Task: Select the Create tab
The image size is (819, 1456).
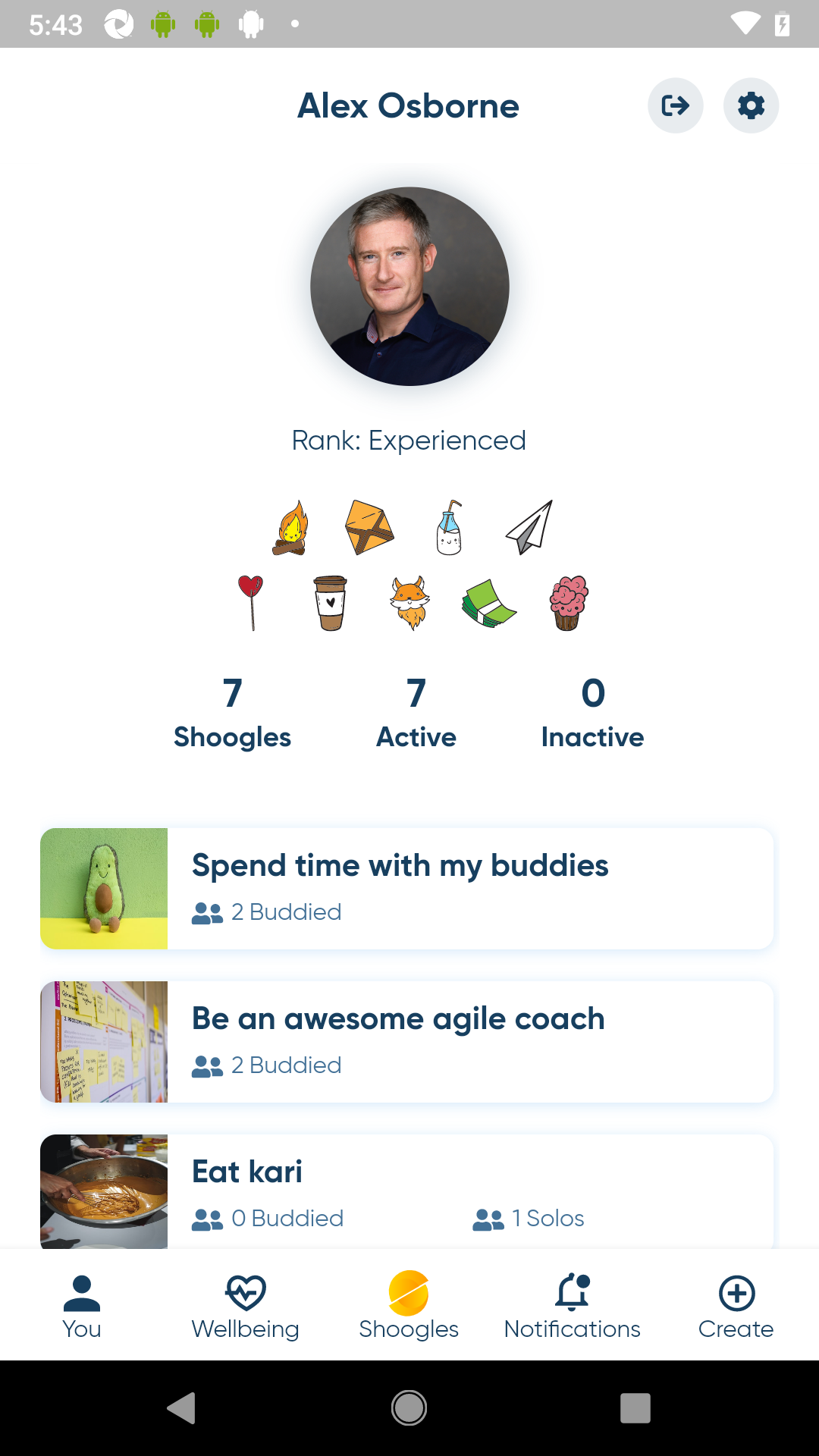Action: pos(736,1307)
